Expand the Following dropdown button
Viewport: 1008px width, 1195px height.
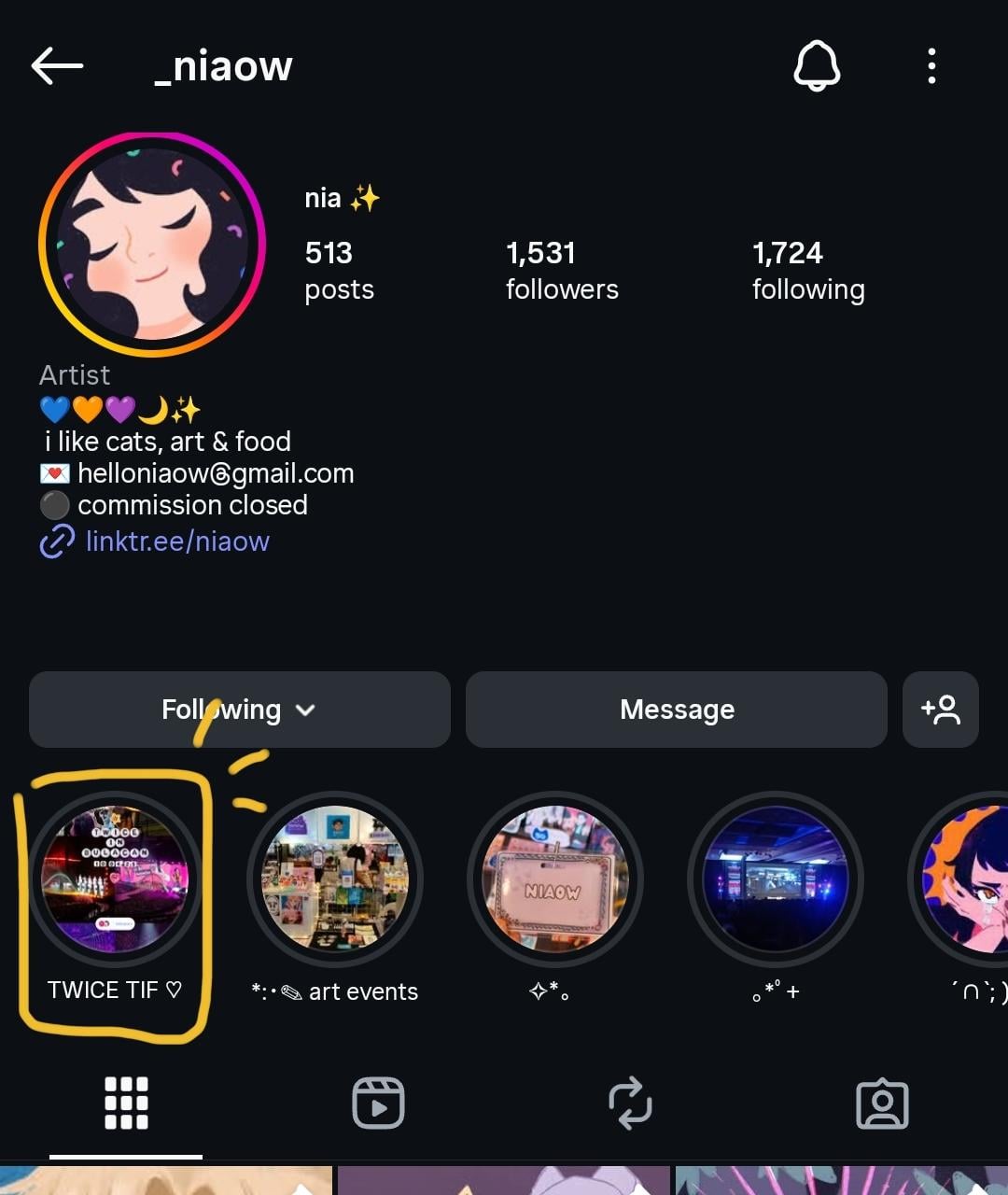point(239,710)
